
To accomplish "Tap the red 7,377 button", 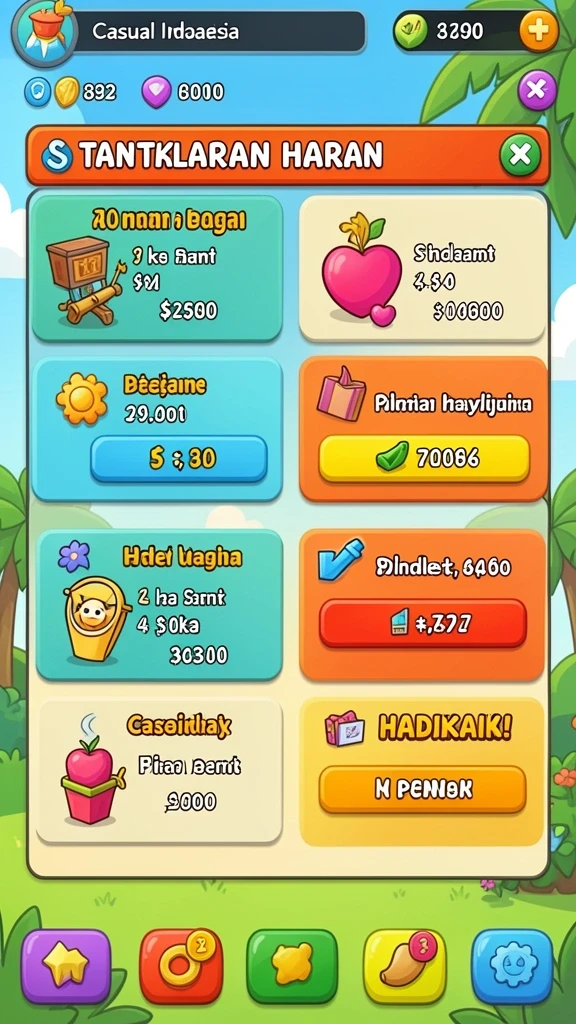I will pos(423,623).
